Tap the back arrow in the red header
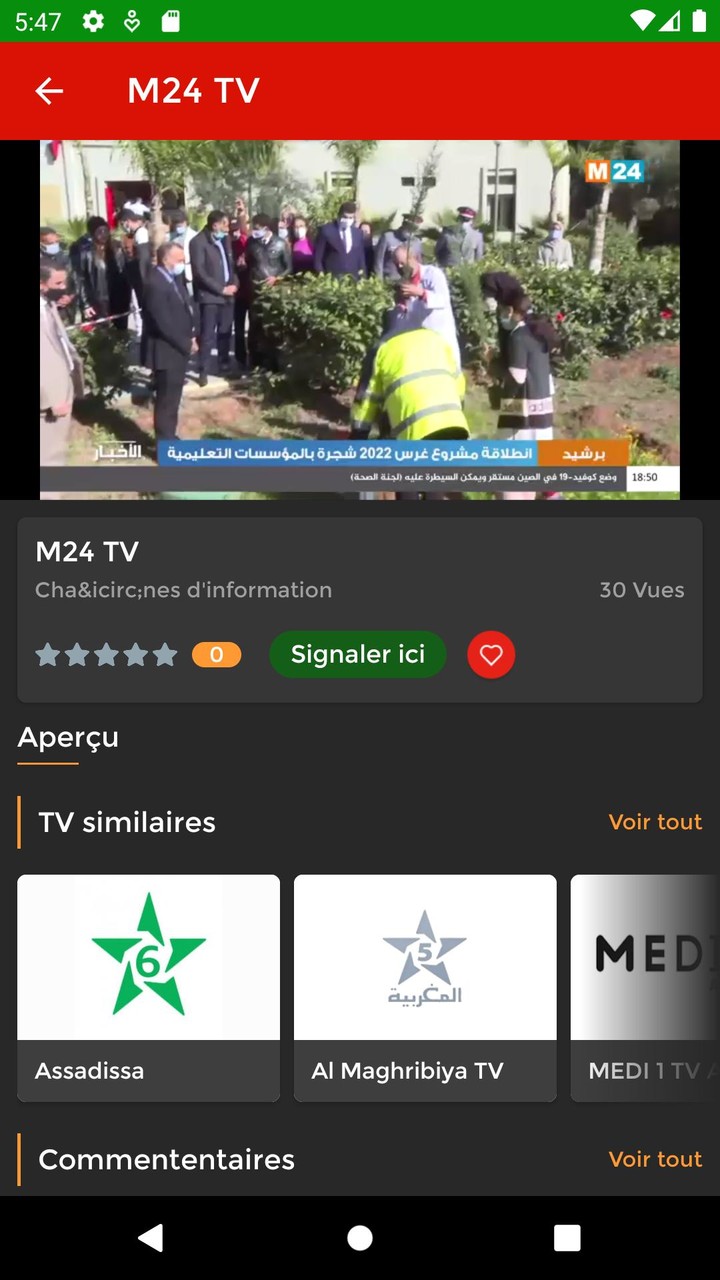This screenshot has width=720, height=1280. coord(48,90)
